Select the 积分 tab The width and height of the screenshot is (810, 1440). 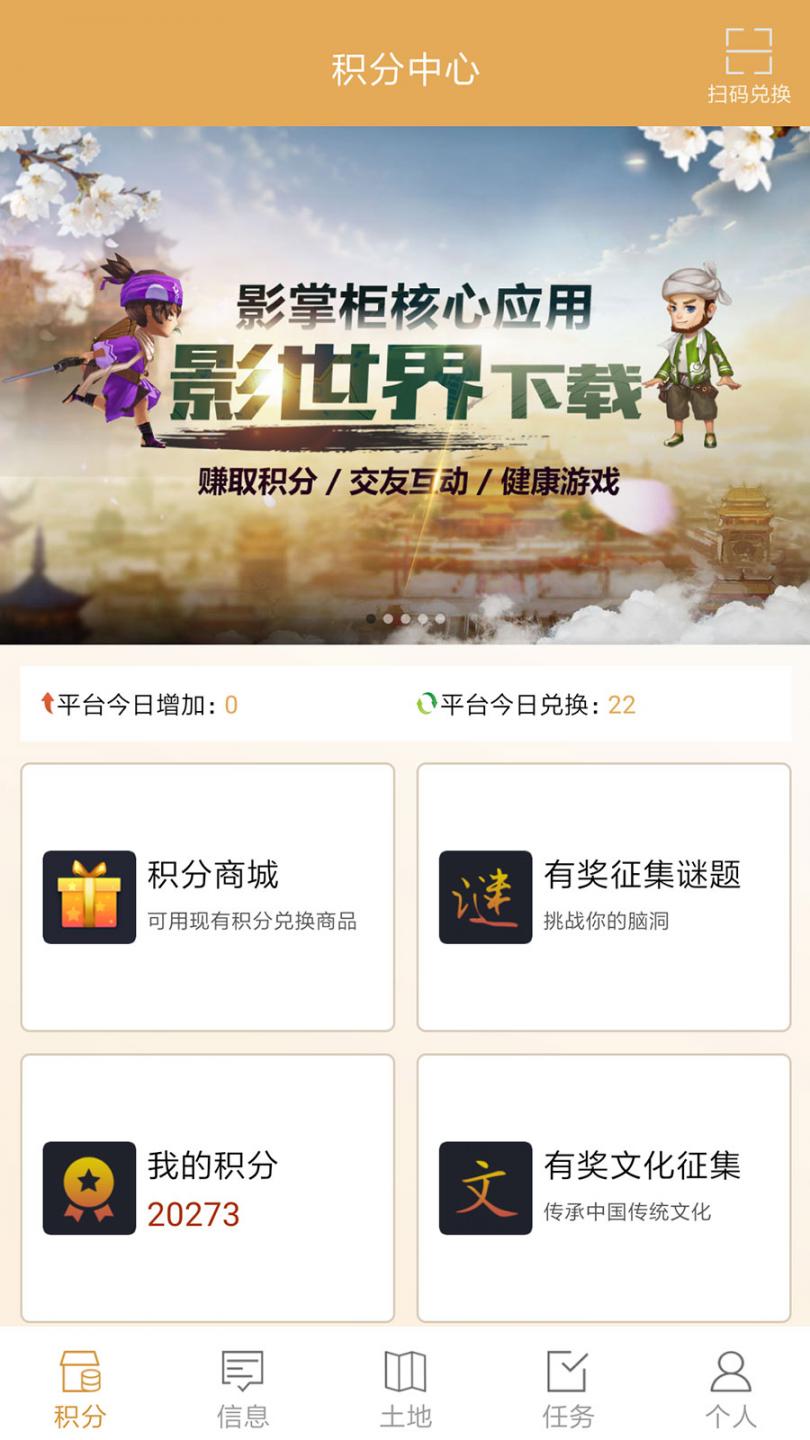coord(80,1388)
